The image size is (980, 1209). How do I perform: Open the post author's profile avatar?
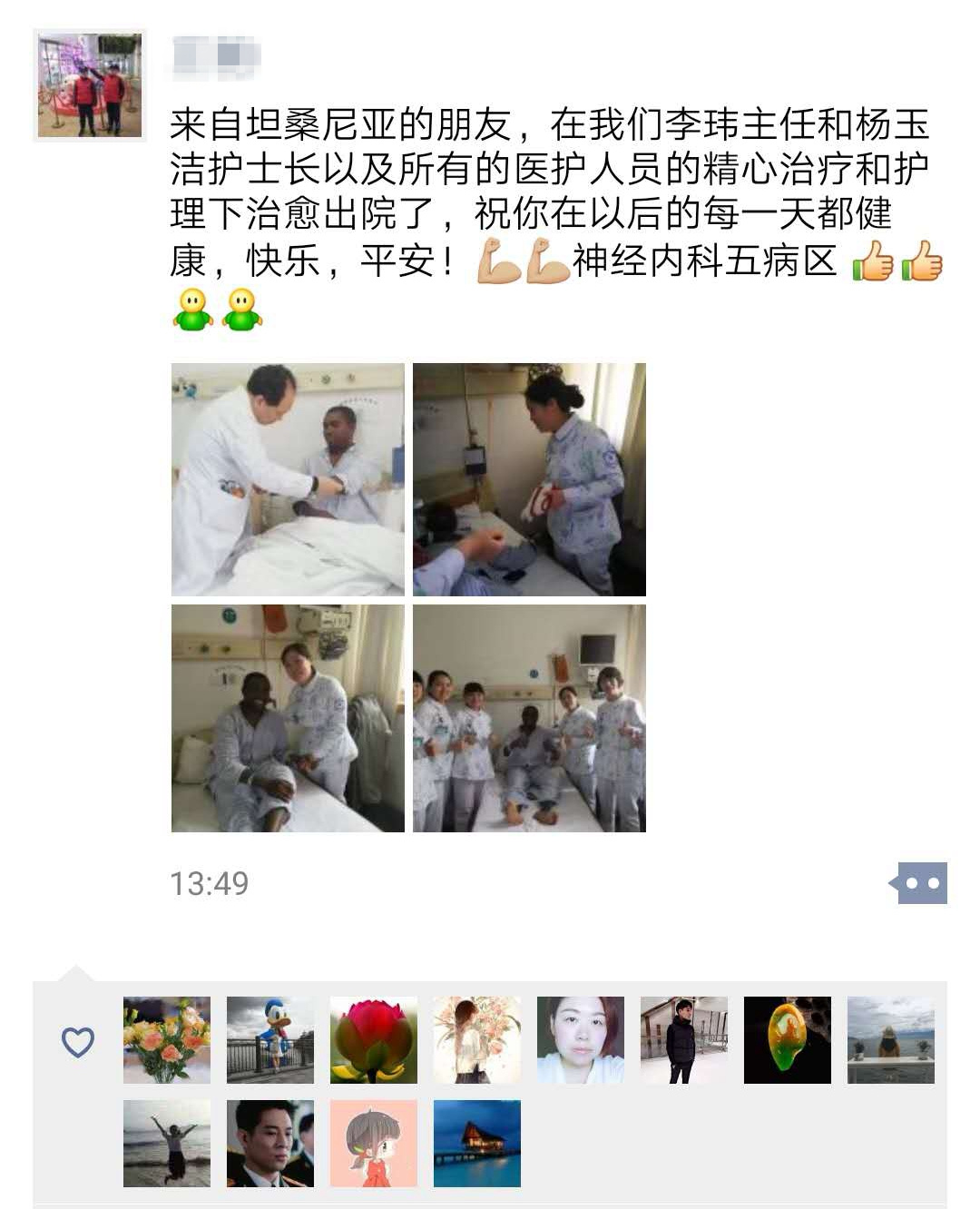(90, 85)
